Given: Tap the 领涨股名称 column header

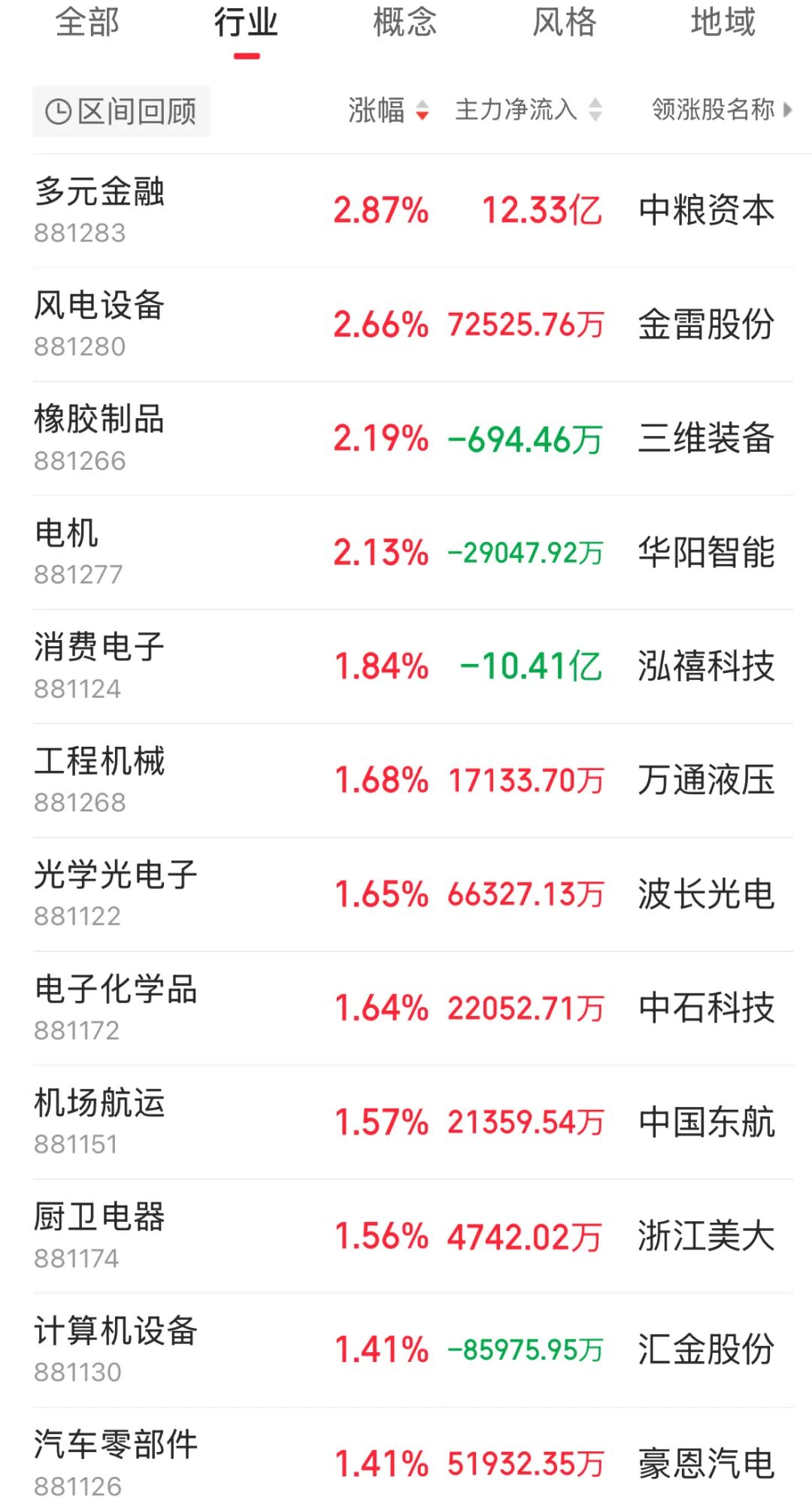Looking at the screenshot, I should 722,110.
